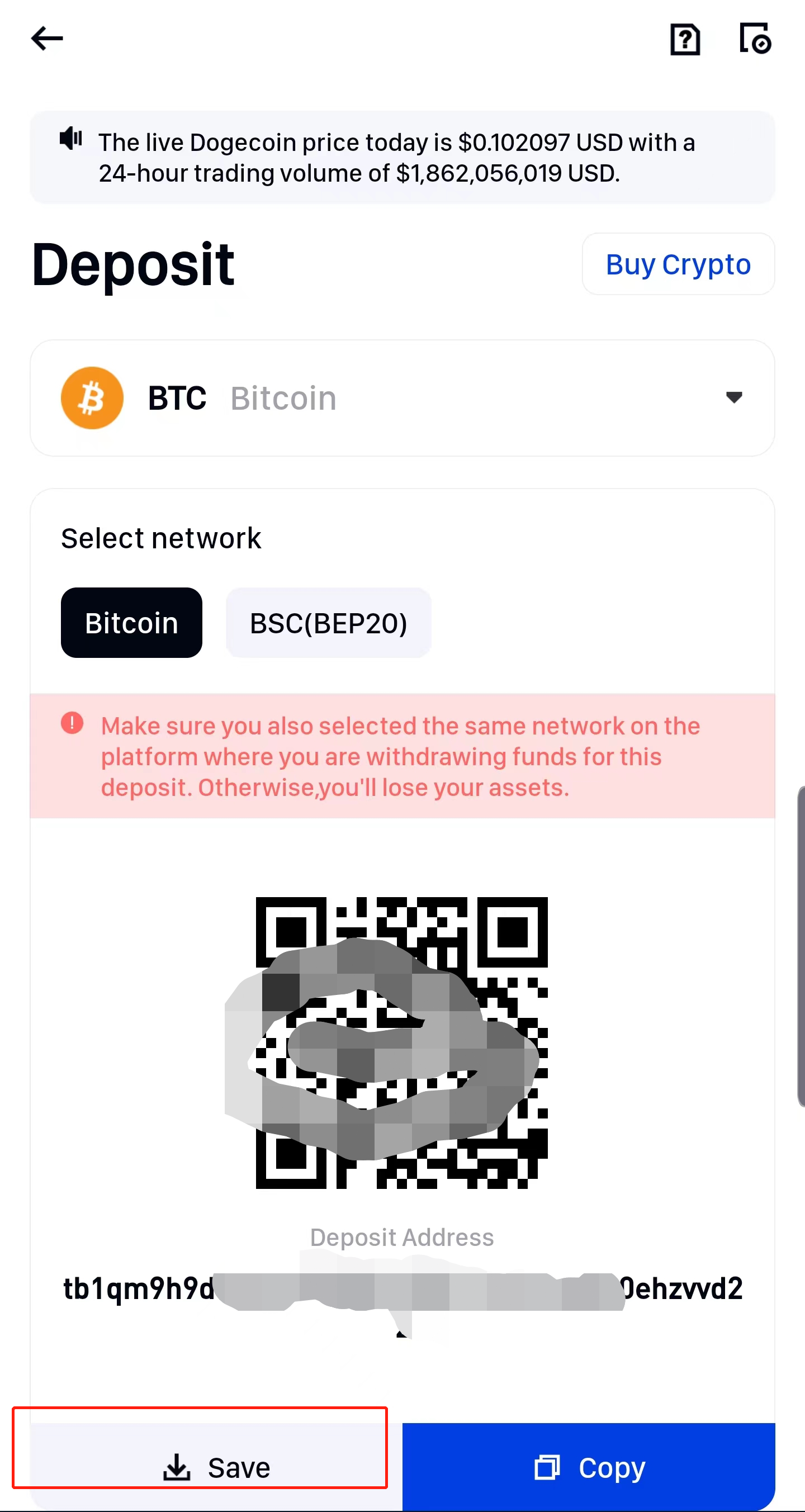Open the deposit history icon
This screenshot has width=805, height=1512.
pos(755,39)
